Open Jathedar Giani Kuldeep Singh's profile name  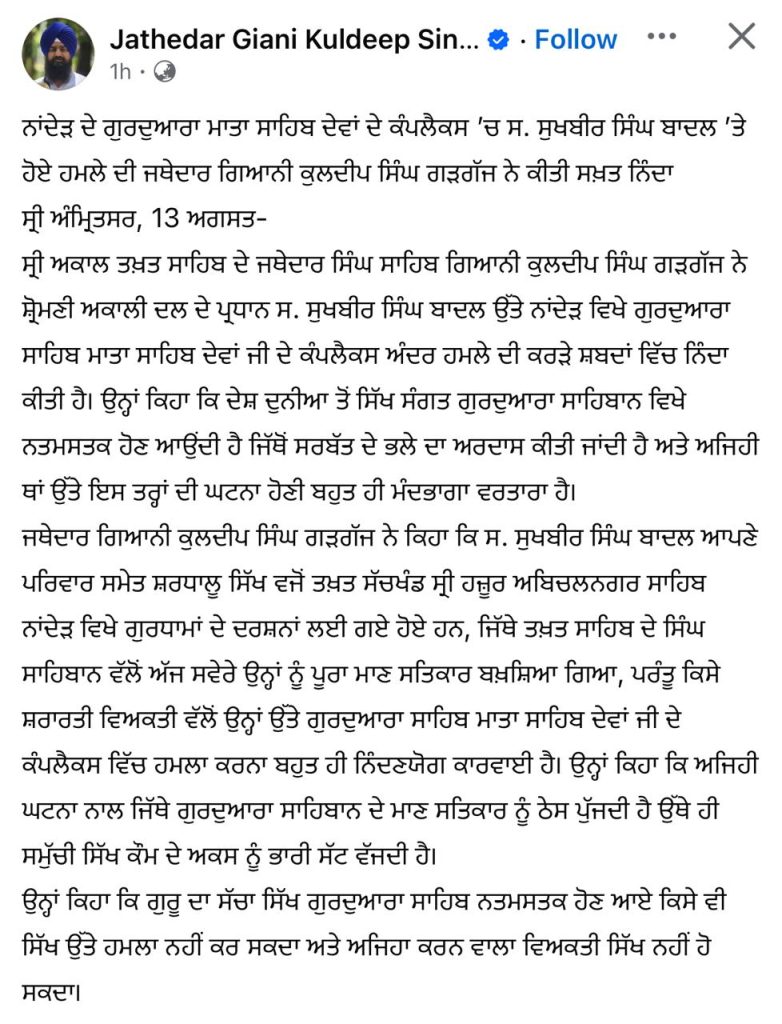click(x=294, y=39)
